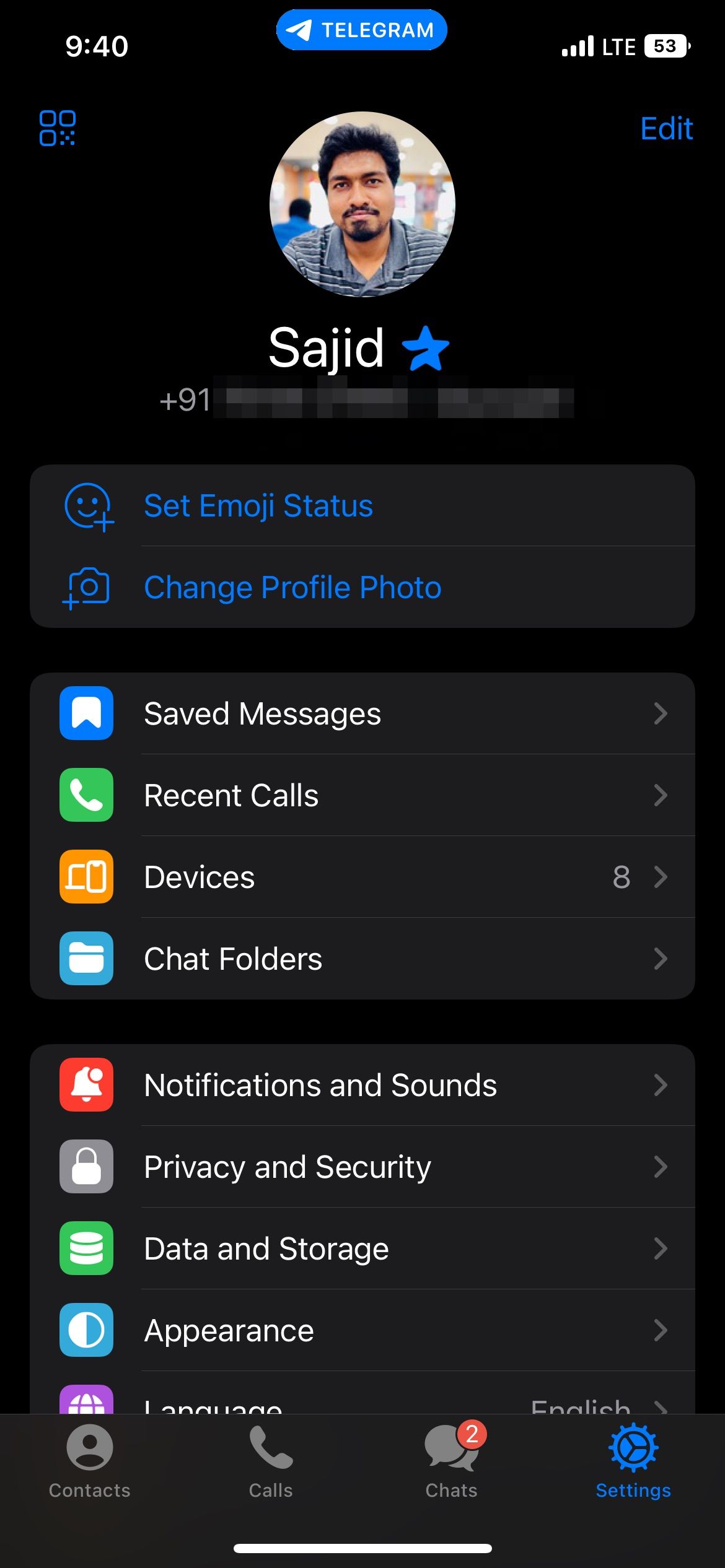The width and height of the screenshot is (725, 1568).
Task: Open Recent Calls
Action: coord(362,795)
